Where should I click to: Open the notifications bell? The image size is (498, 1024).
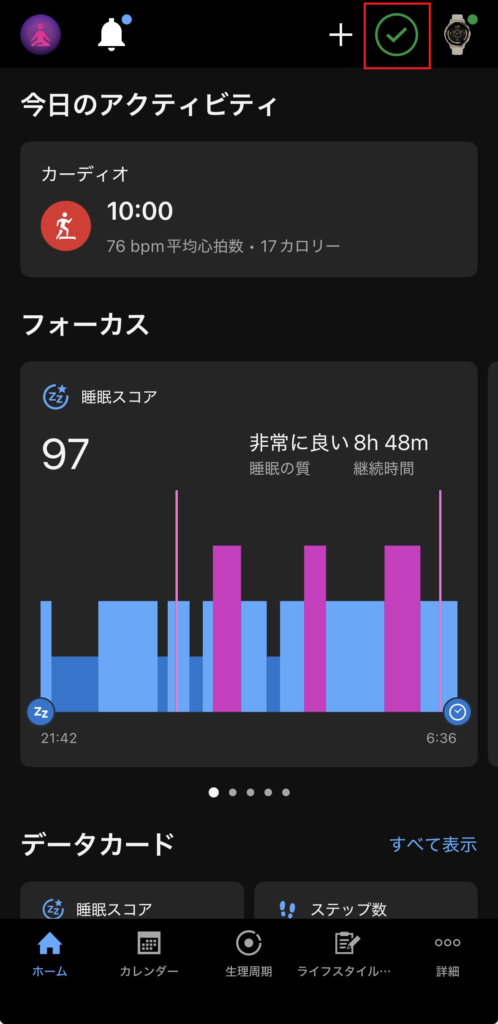[x=114, y=33]
